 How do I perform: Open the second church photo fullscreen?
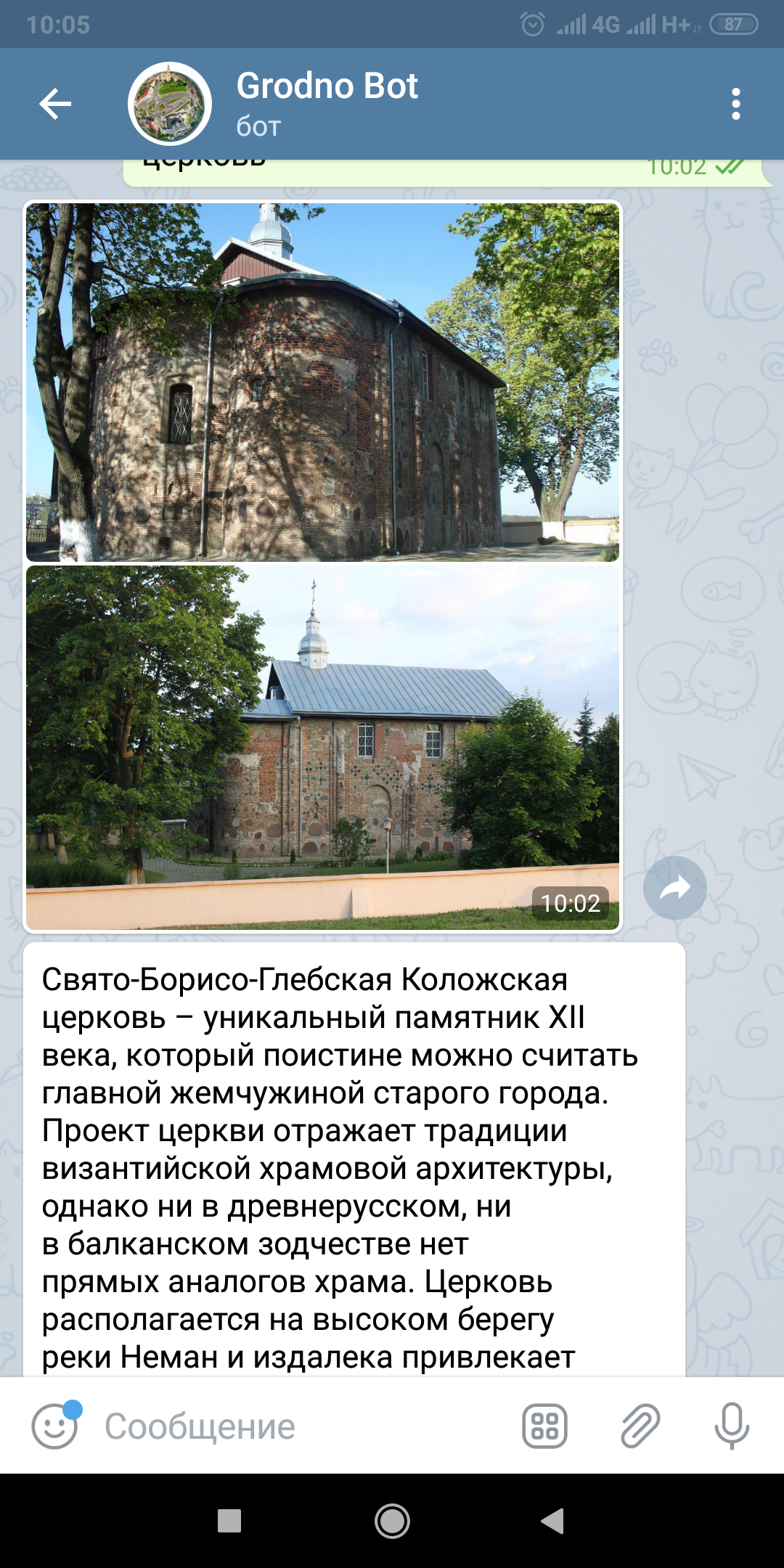point(325,748)
